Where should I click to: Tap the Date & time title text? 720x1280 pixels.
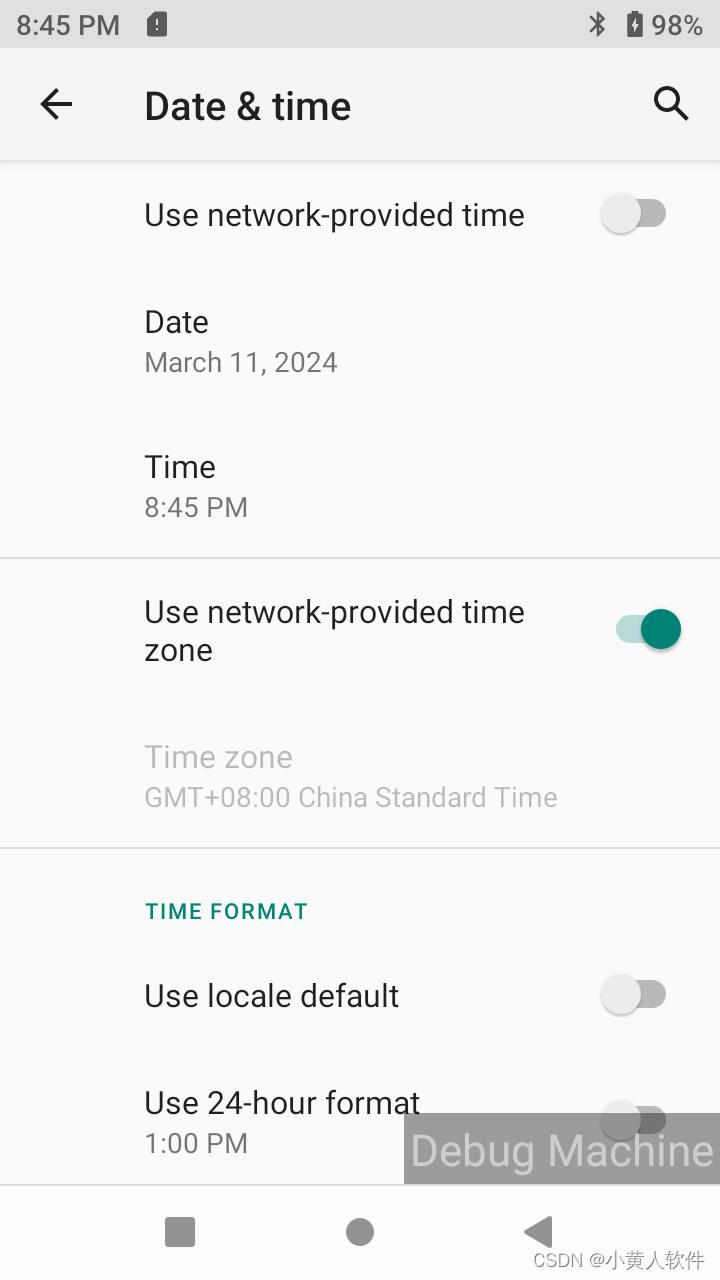247,104
